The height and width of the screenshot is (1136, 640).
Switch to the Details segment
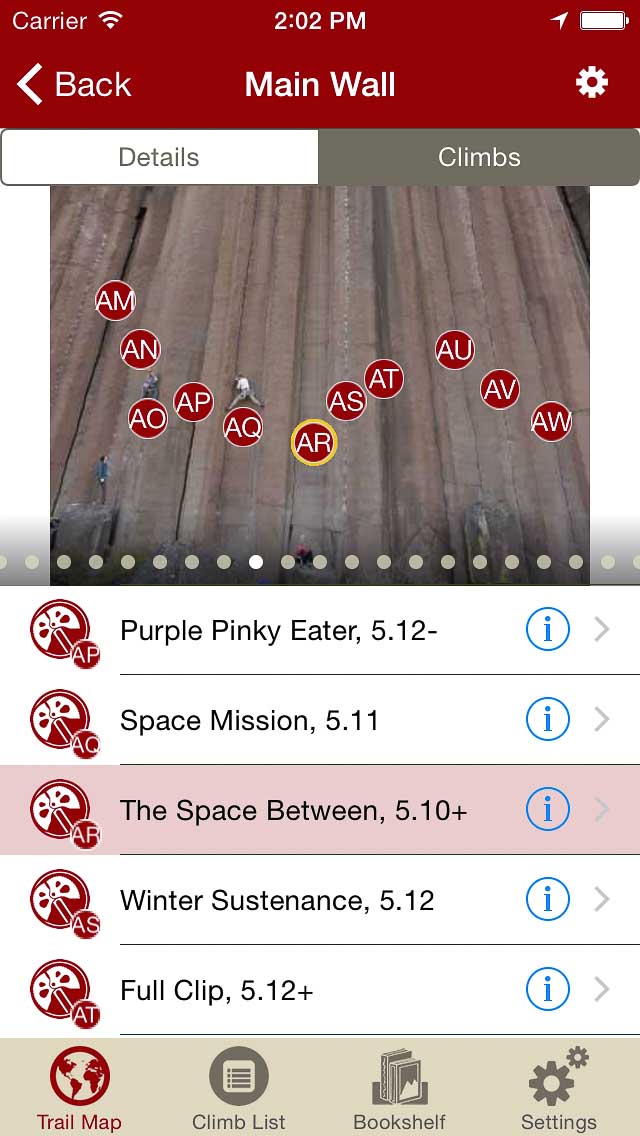(x=159, y=157)
